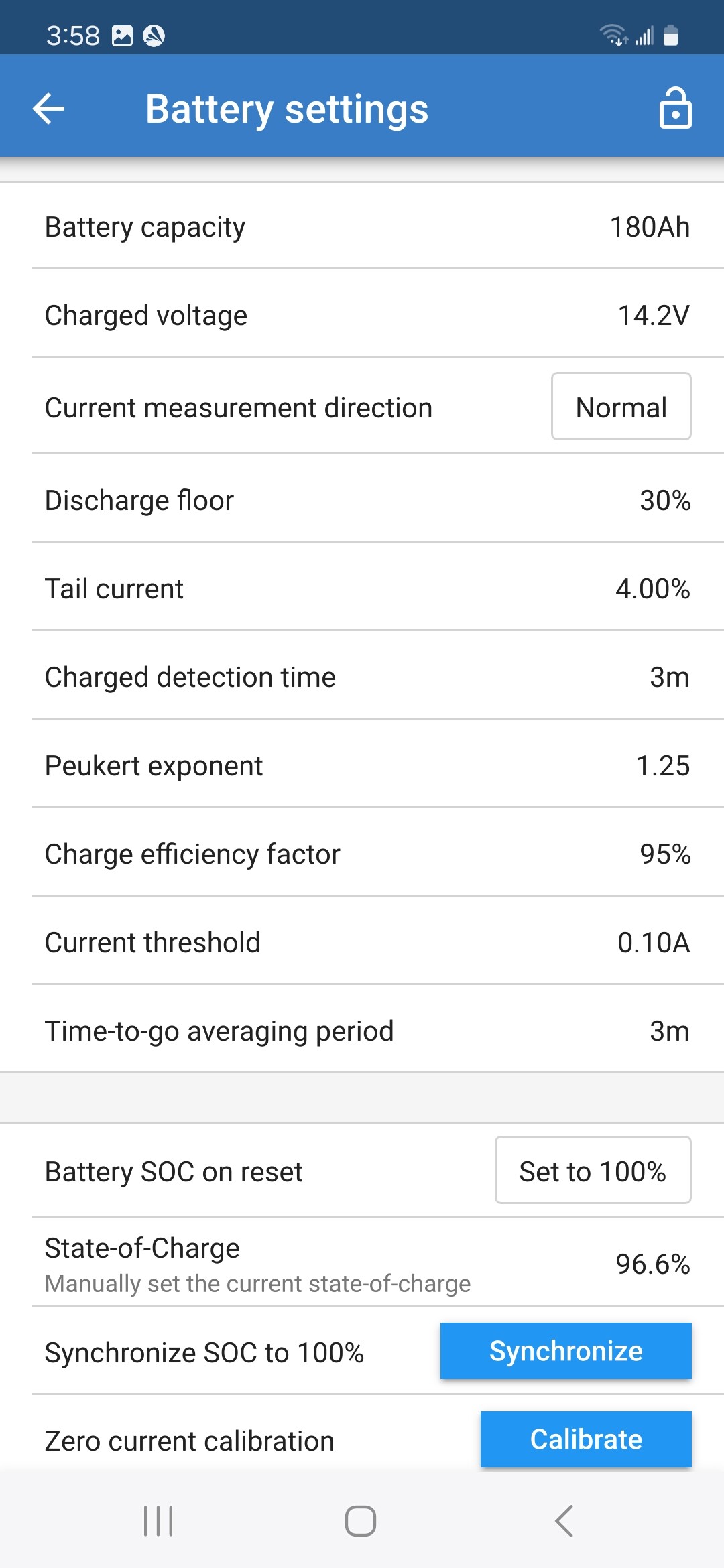Open the Tail current setting
This screenshot has width=724, height=1568.
[362, 588]
